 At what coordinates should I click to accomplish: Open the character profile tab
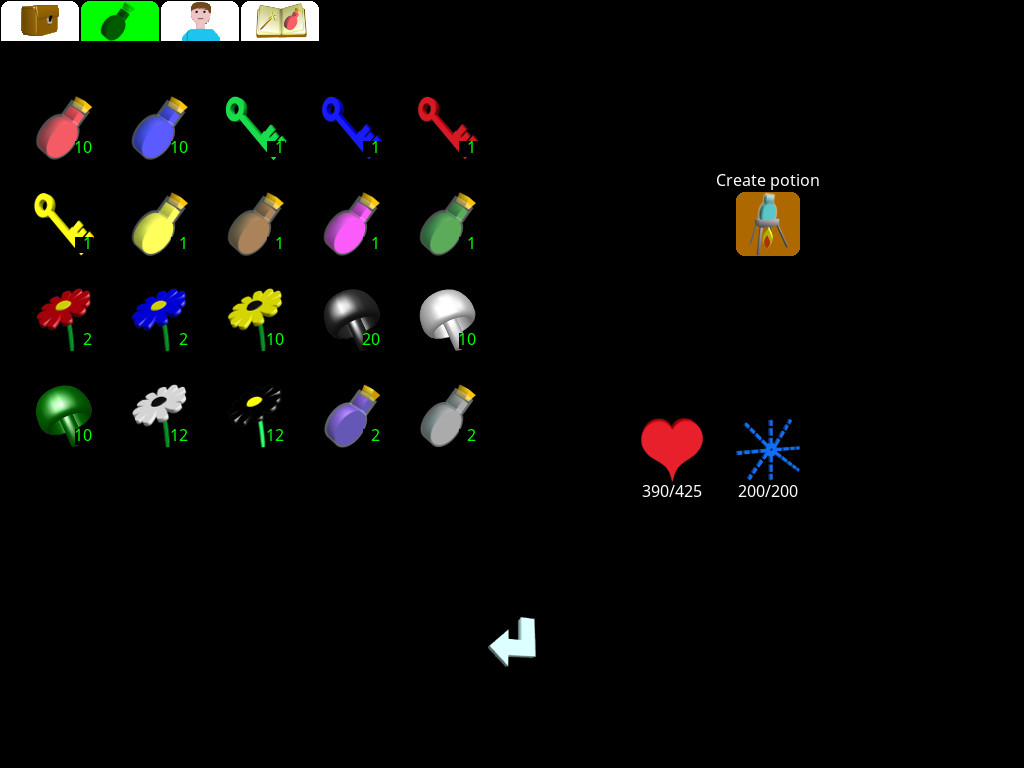pos(200,21)
